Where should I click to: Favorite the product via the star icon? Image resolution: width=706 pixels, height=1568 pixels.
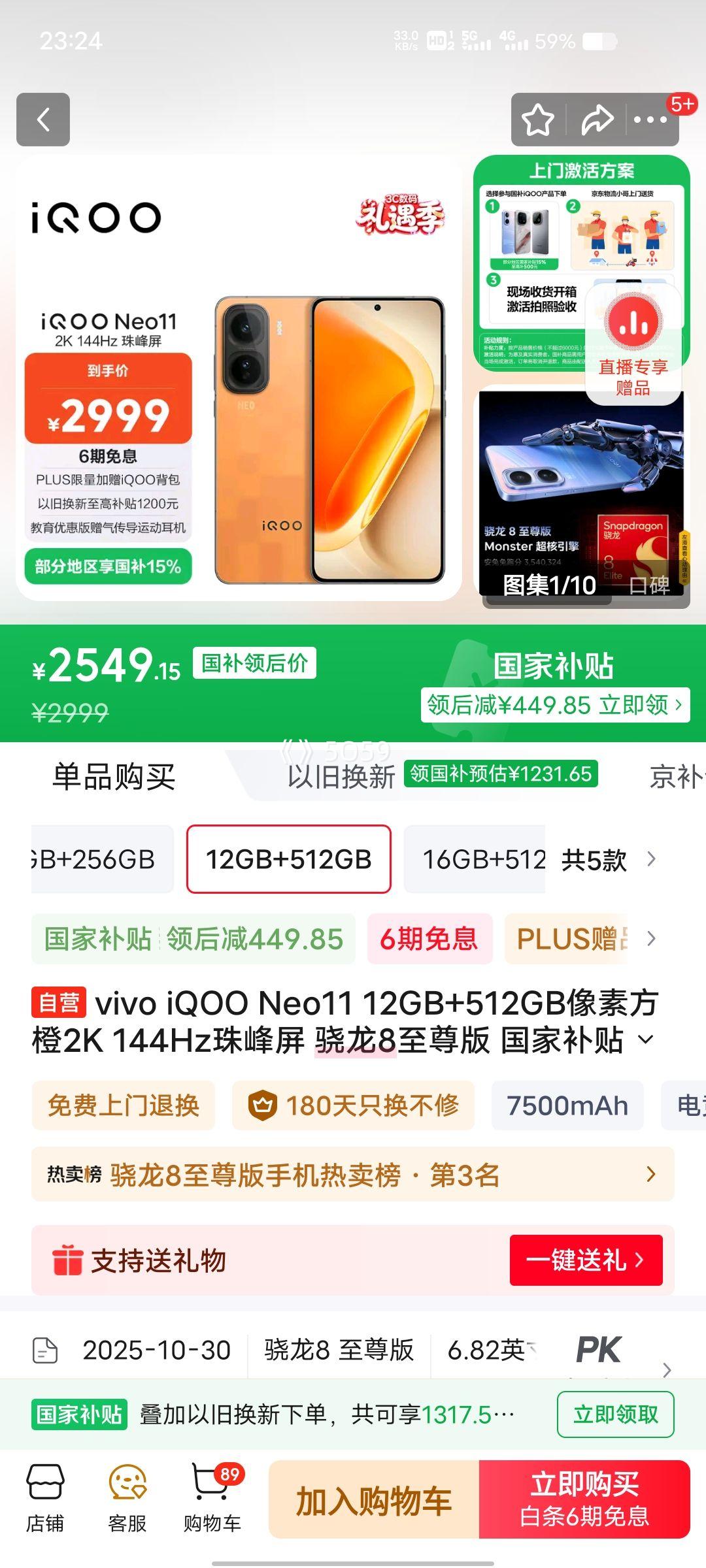pyautogui.click(x=537, y=118)
